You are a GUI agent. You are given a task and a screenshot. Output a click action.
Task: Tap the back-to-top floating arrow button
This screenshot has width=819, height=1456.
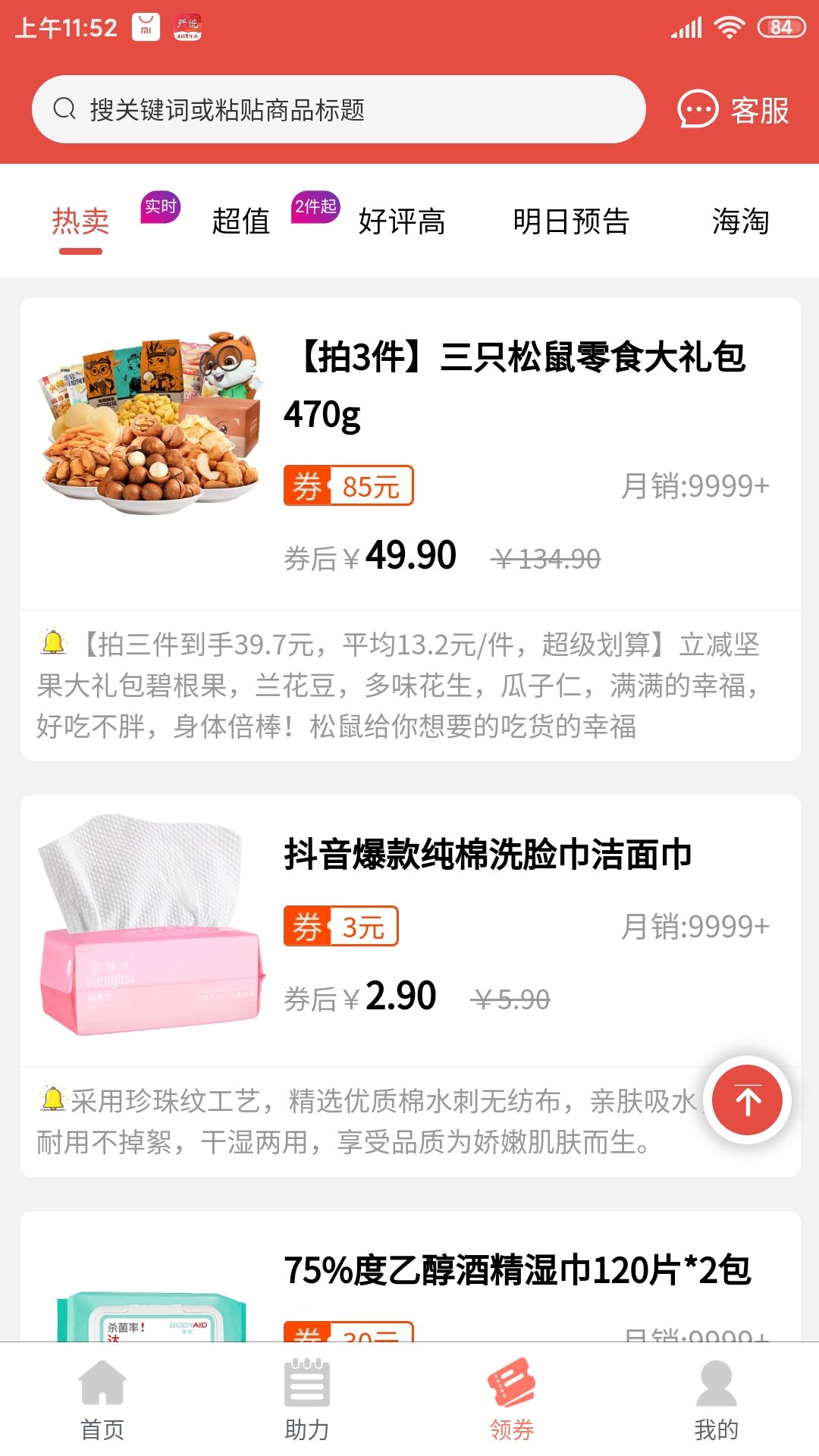tap(747, 1101)
